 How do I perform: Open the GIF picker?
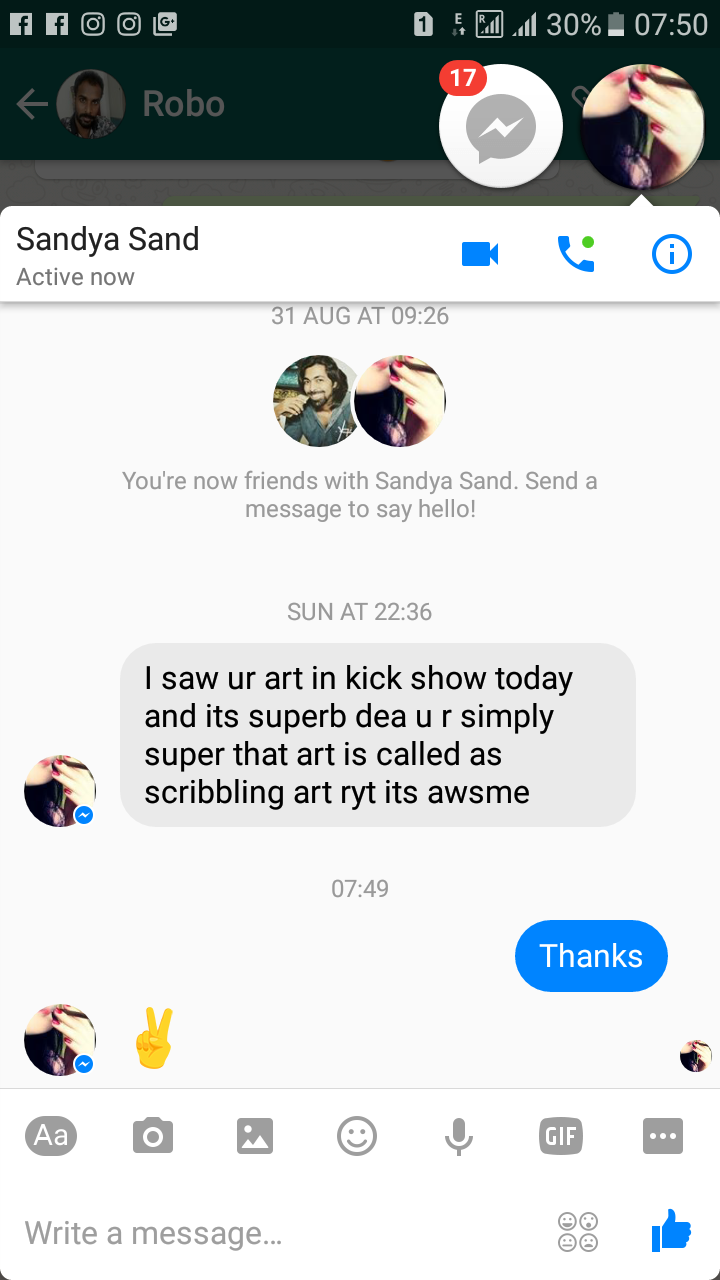(x=560, y=1135)
